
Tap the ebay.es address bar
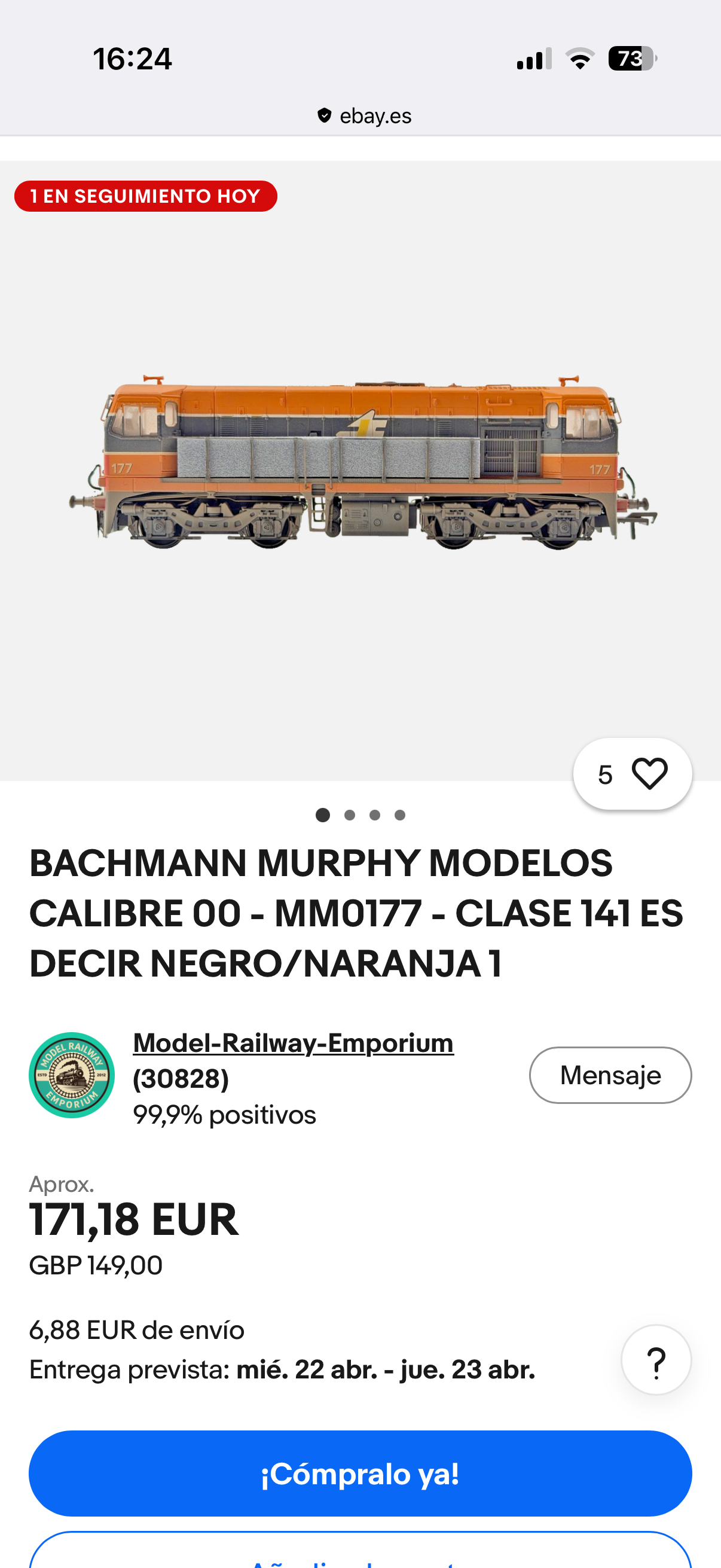[x=364, y=115]
